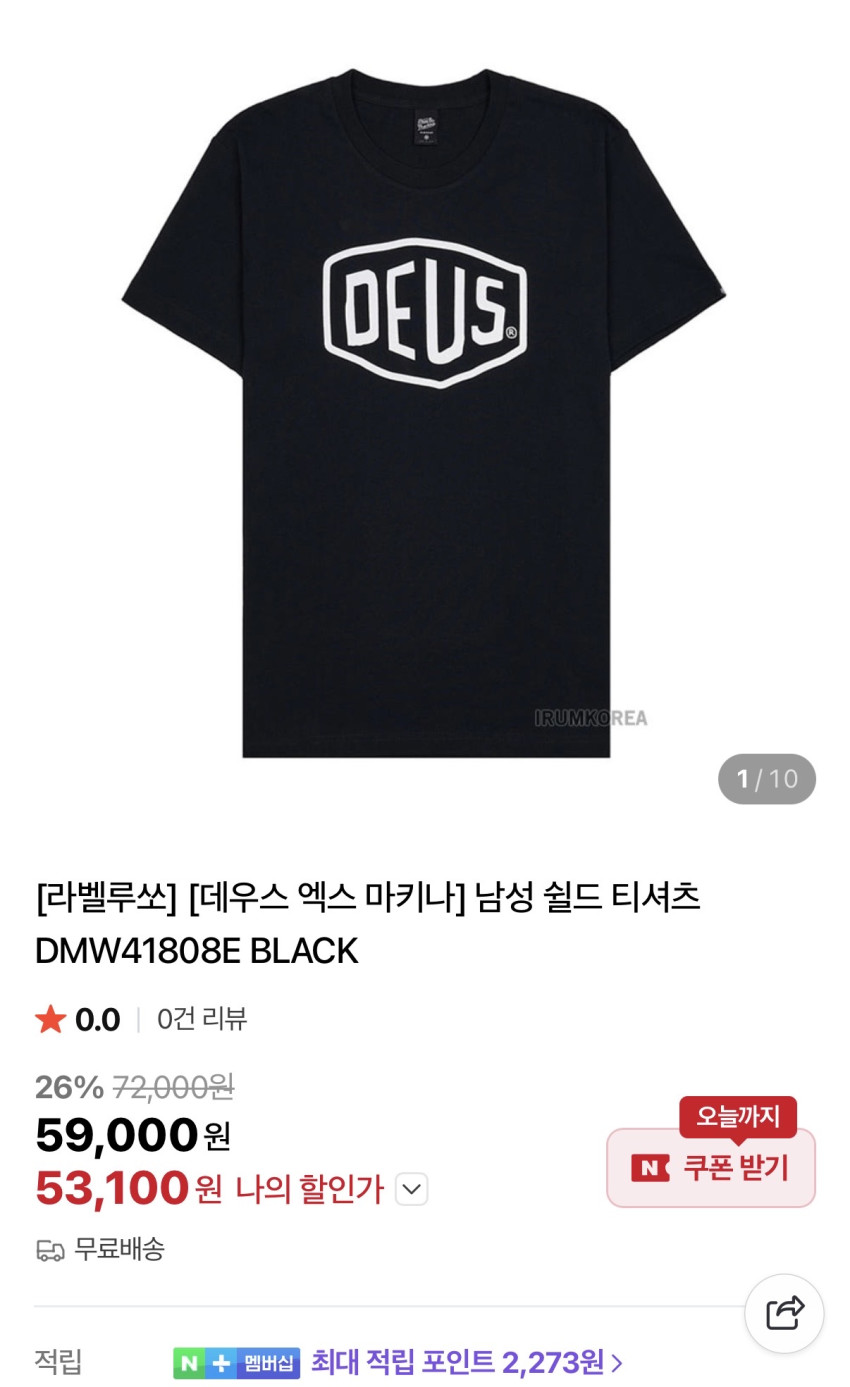
Task: Open the DEUS t-shirt product image
Action: click(x=425, y=410)
